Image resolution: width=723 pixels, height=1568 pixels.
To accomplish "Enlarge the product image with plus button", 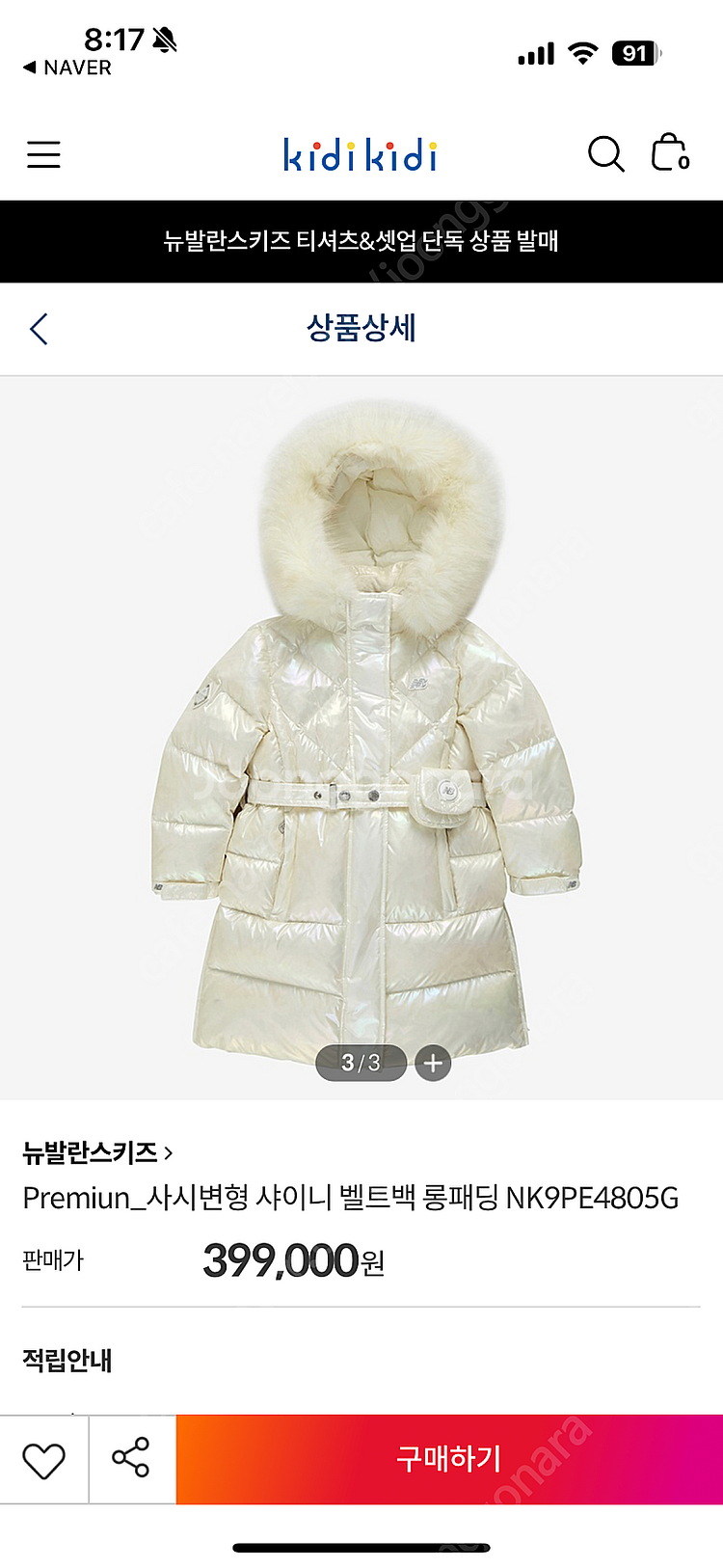I will coord(433,1063).
